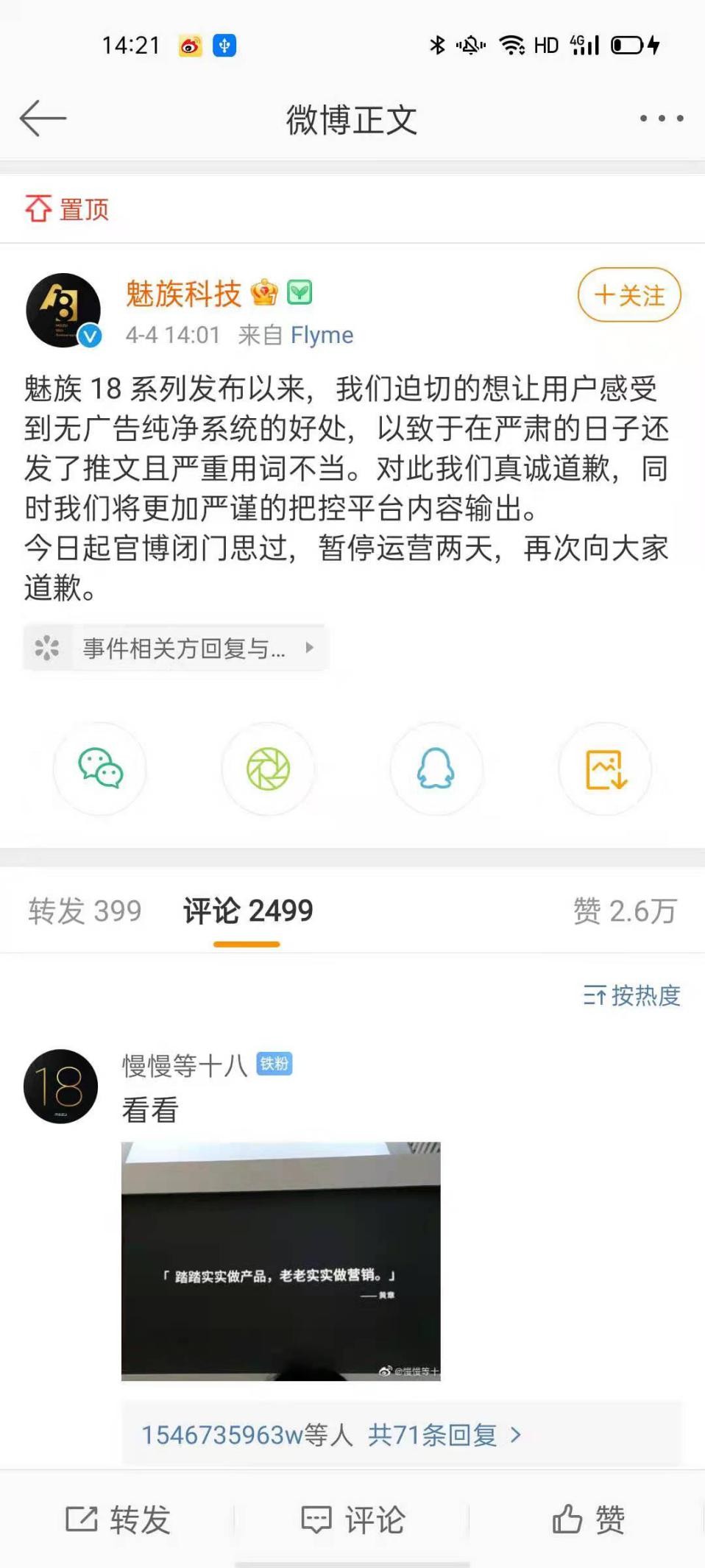Follow 魅族科技 with the 关注 button
The height and width of the screenshot is (1568, 705).
click(x=629, y=295)
